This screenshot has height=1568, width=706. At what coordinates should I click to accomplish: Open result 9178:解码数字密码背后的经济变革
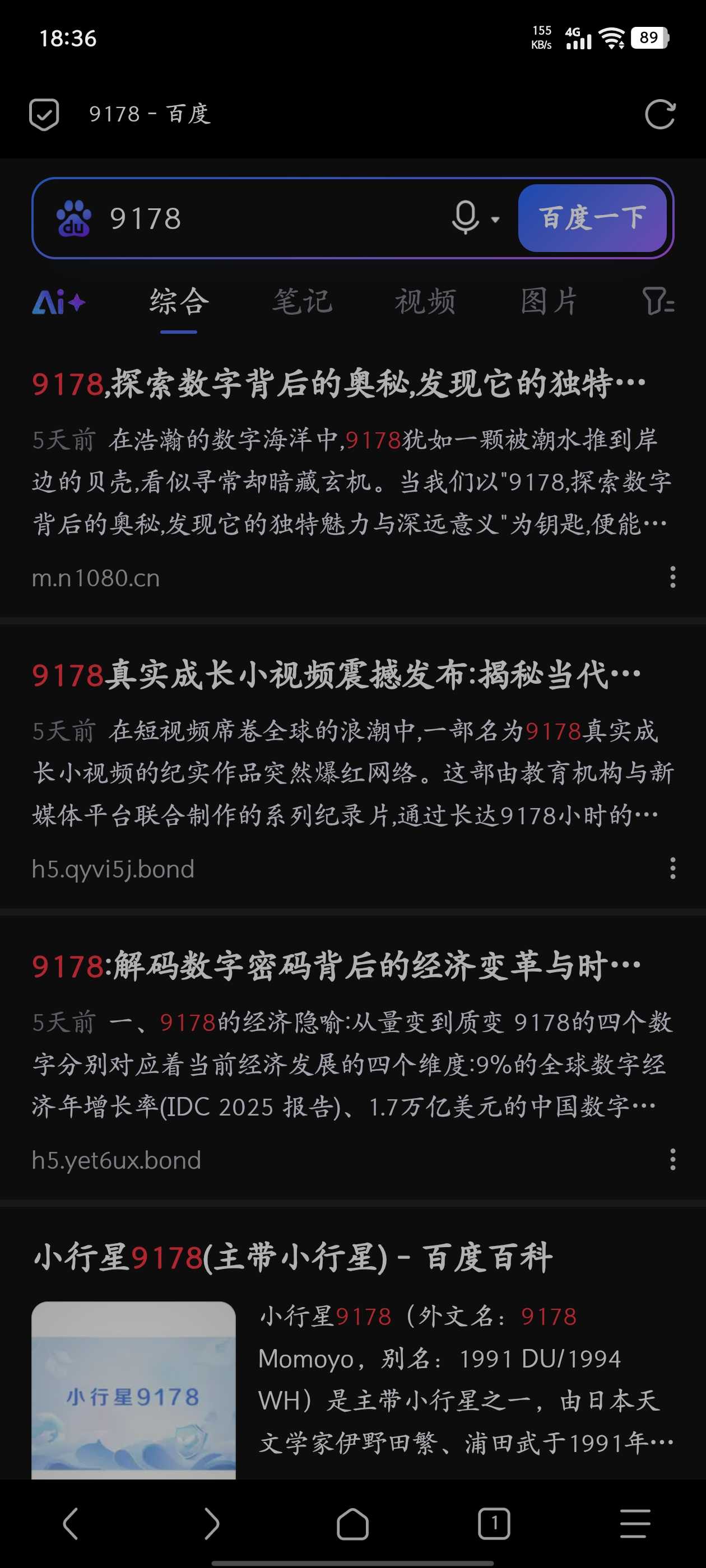coord(335,967)
